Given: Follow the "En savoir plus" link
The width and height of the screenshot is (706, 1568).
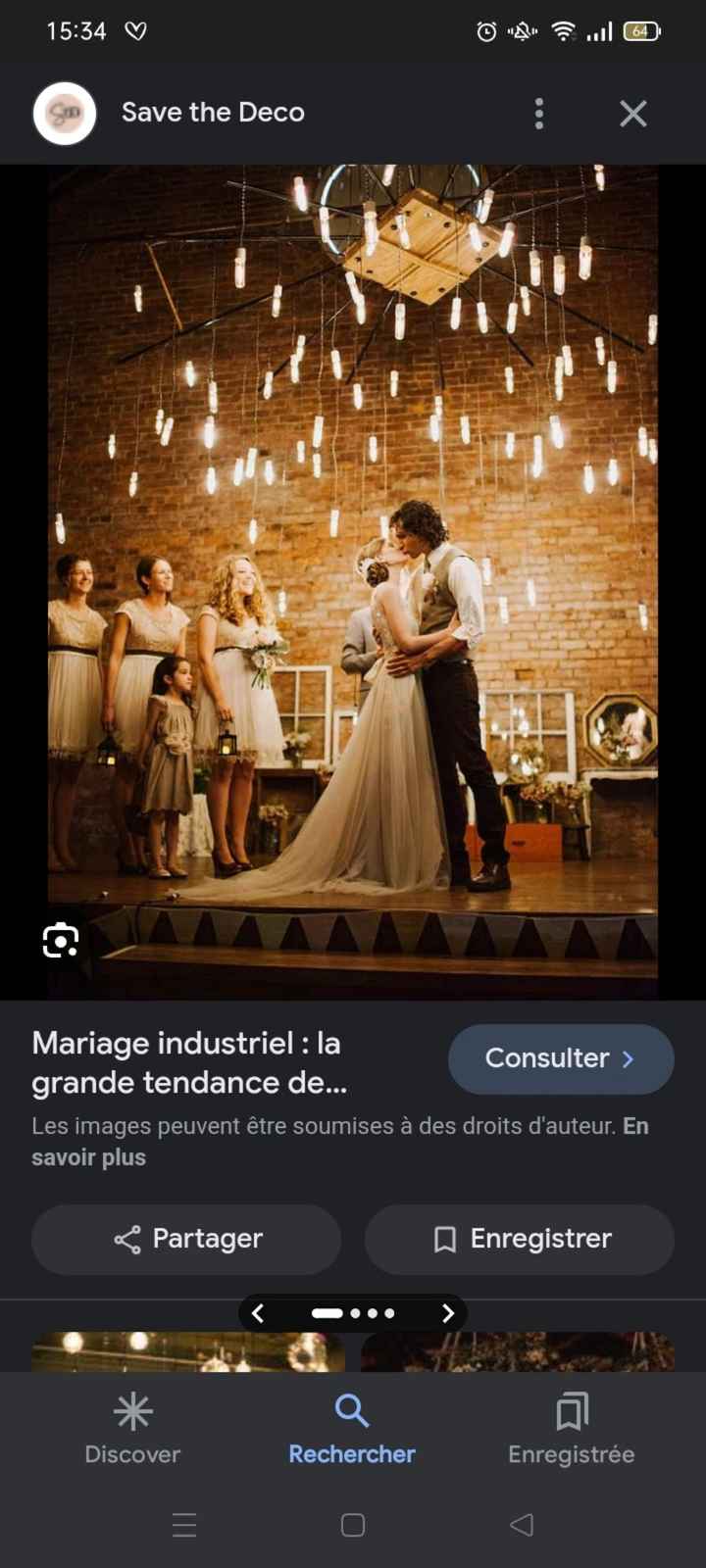Looking at the screenshot, I should pyautogui.click(x=88, y=1156).
